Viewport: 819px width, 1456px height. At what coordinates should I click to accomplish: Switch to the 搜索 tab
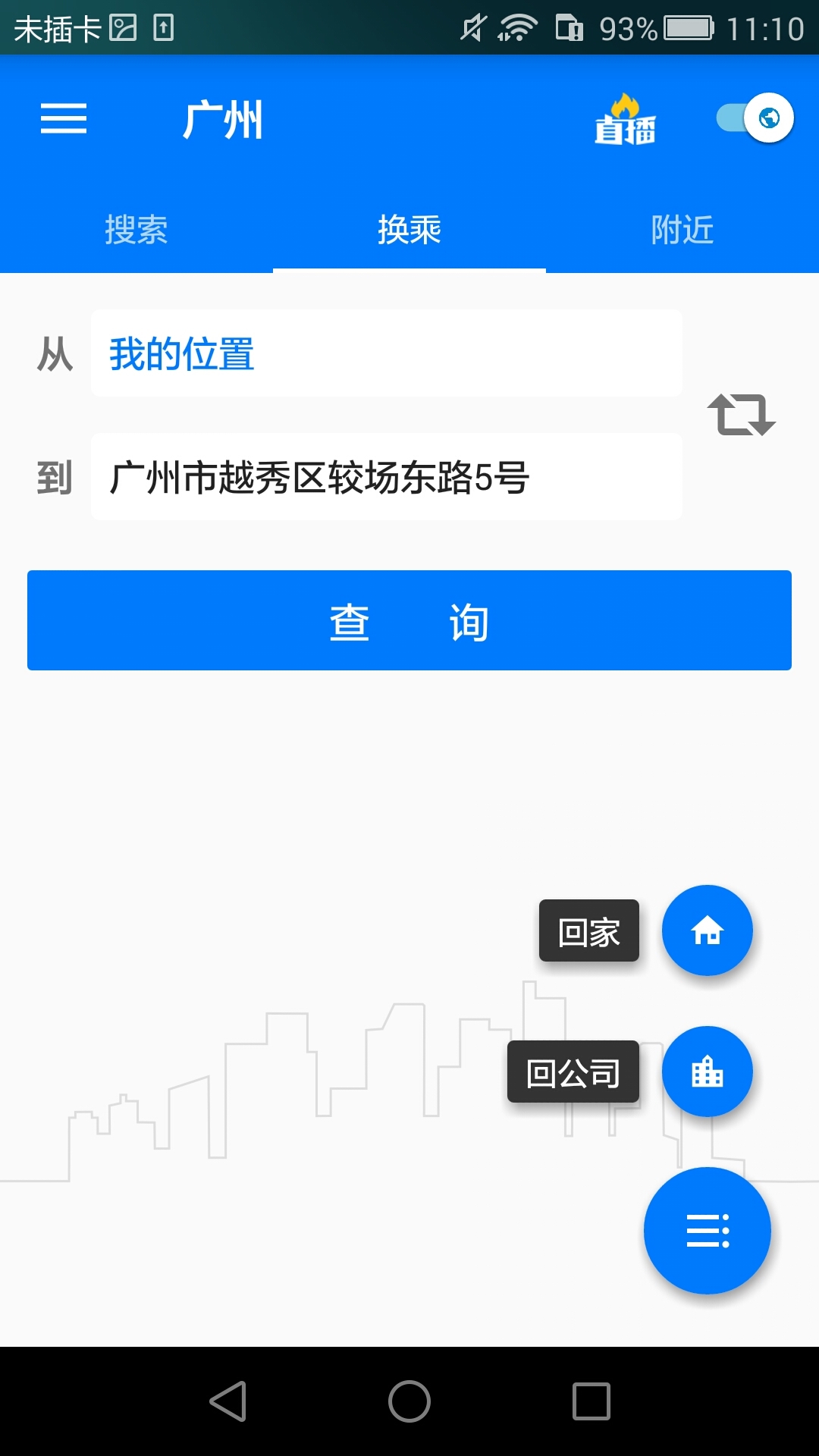coord(136,230)
